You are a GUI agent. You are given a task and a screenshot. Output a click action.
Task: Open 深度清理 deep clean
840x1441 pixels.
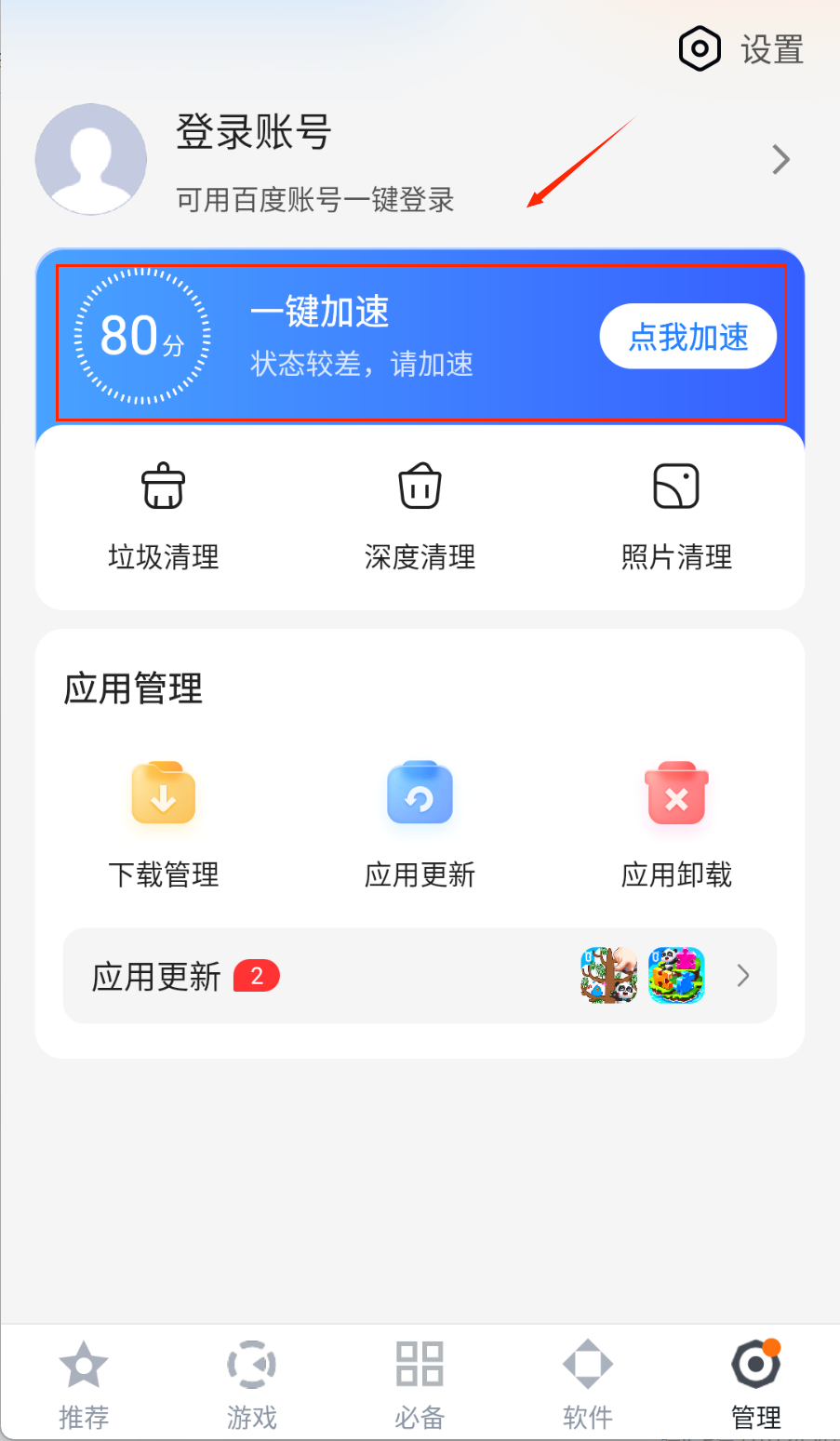click(420, 516)
